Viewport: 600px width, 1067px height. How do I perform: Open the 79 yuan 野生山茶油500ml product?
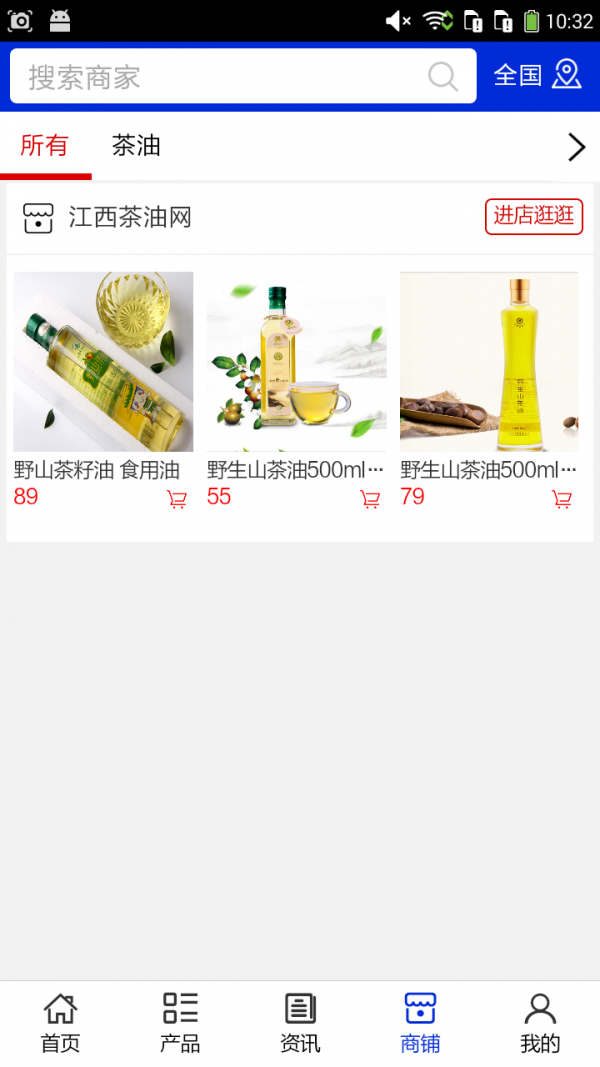(x=489, y=362)
